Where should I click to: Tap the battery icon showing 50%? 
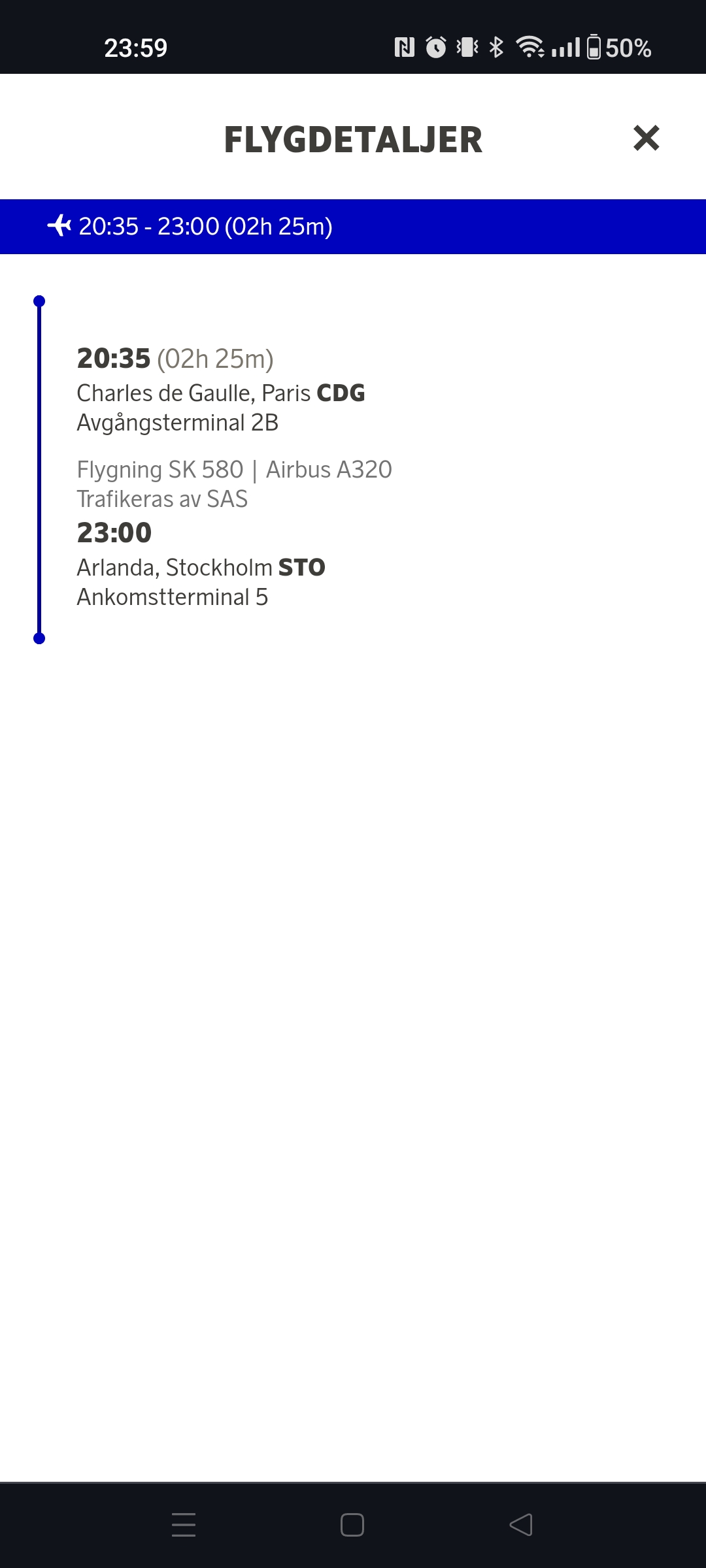(594, 47)
